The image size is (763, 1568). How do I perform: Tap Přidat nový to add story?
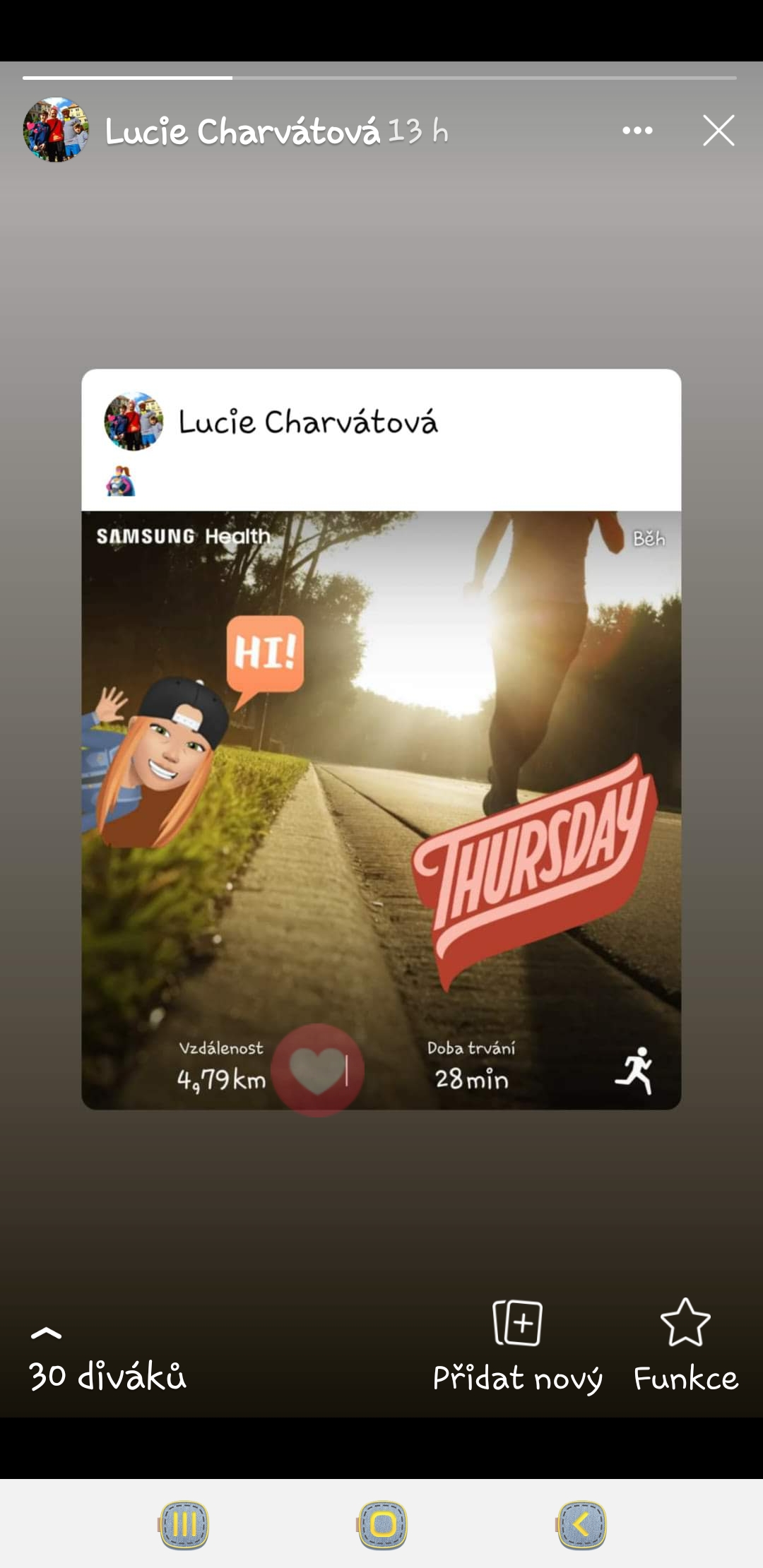[x=517, y=1347]
